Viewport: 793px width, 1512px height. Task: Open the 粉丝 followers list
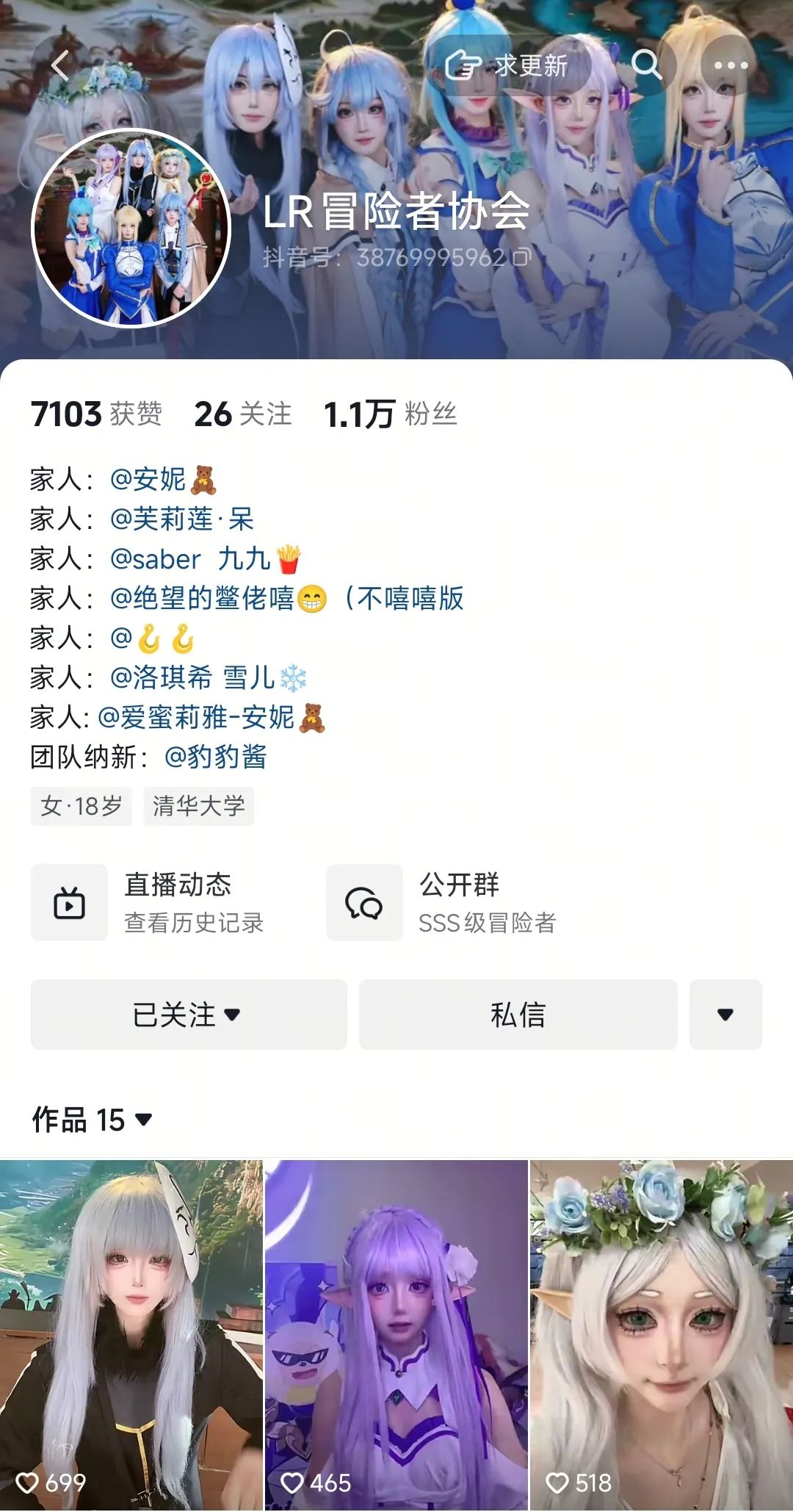coord(391,414)
